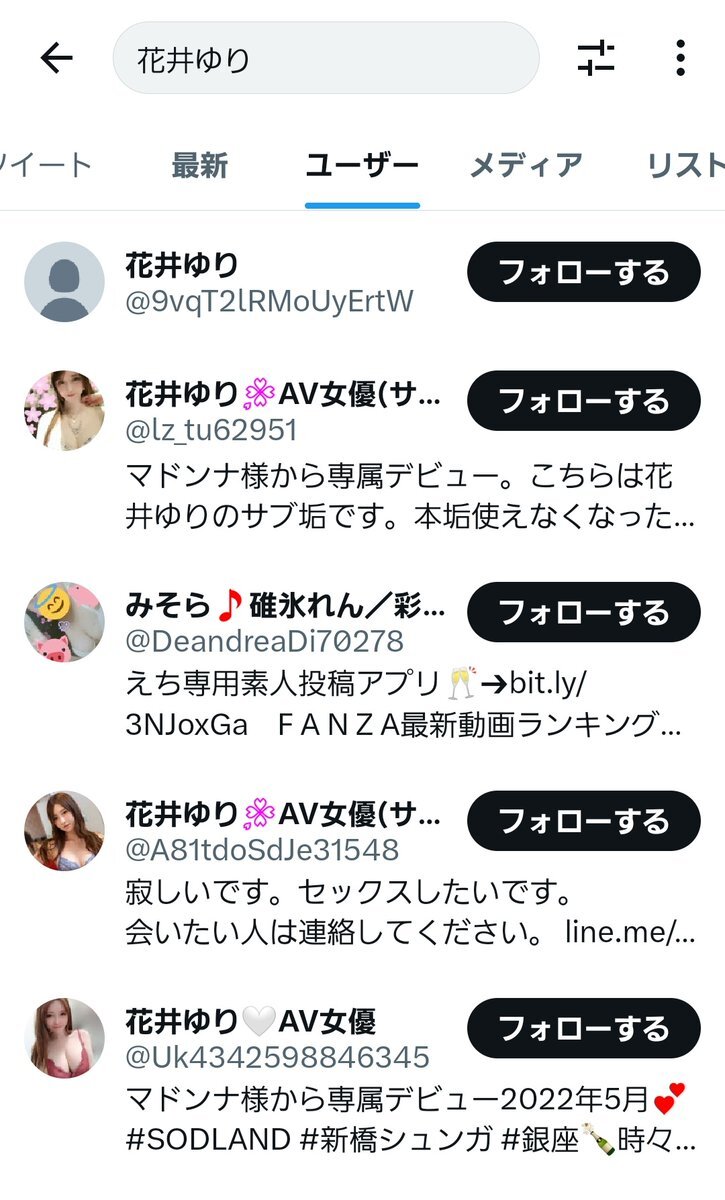Viewport: 725px width, 1200px height.
Task: View the avatar of @lz_tu62951
Action: pyautogui.click(x=64, y=411)
